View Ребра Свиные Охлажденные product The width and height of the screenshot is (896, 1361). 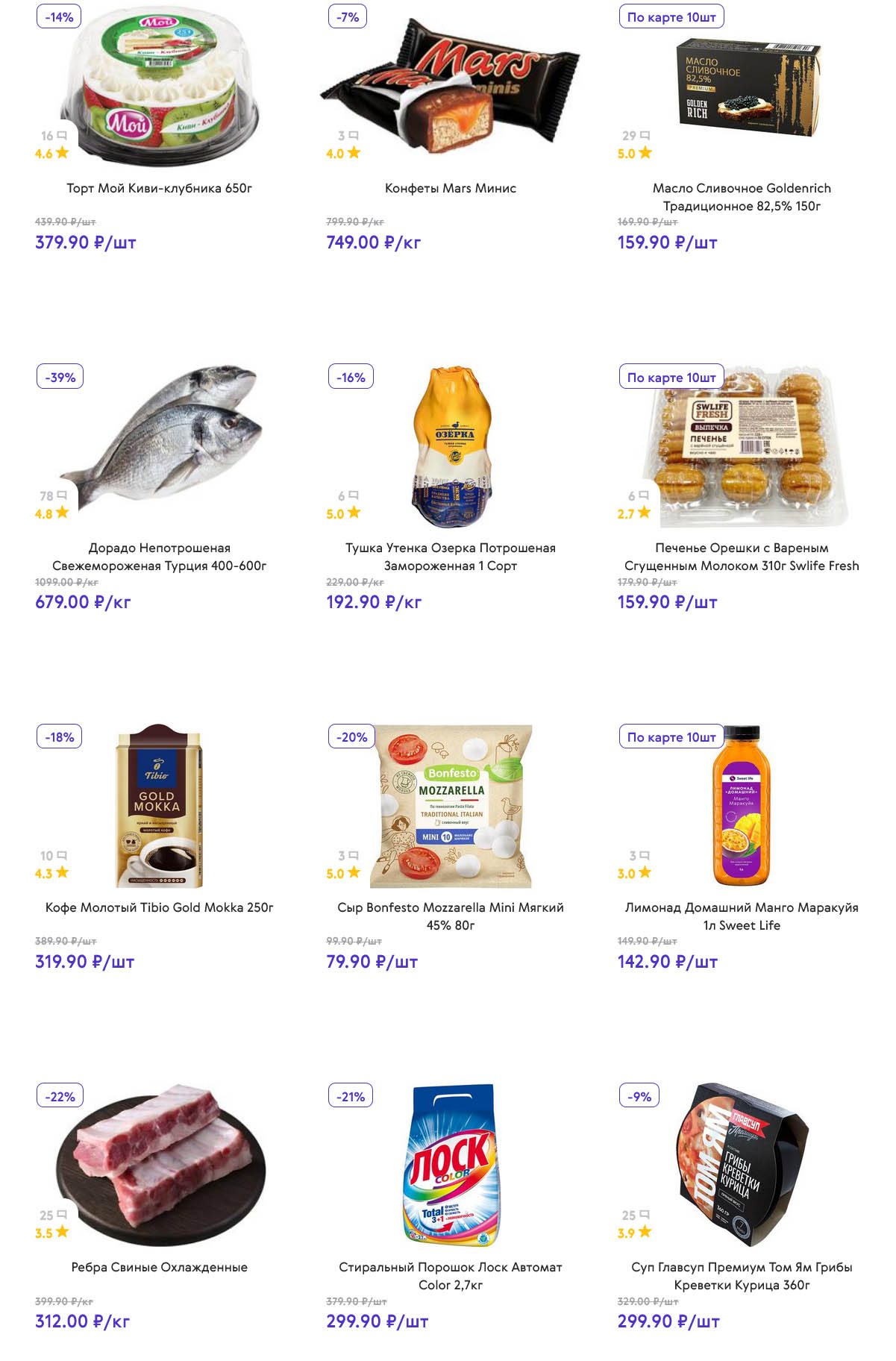159,1267
